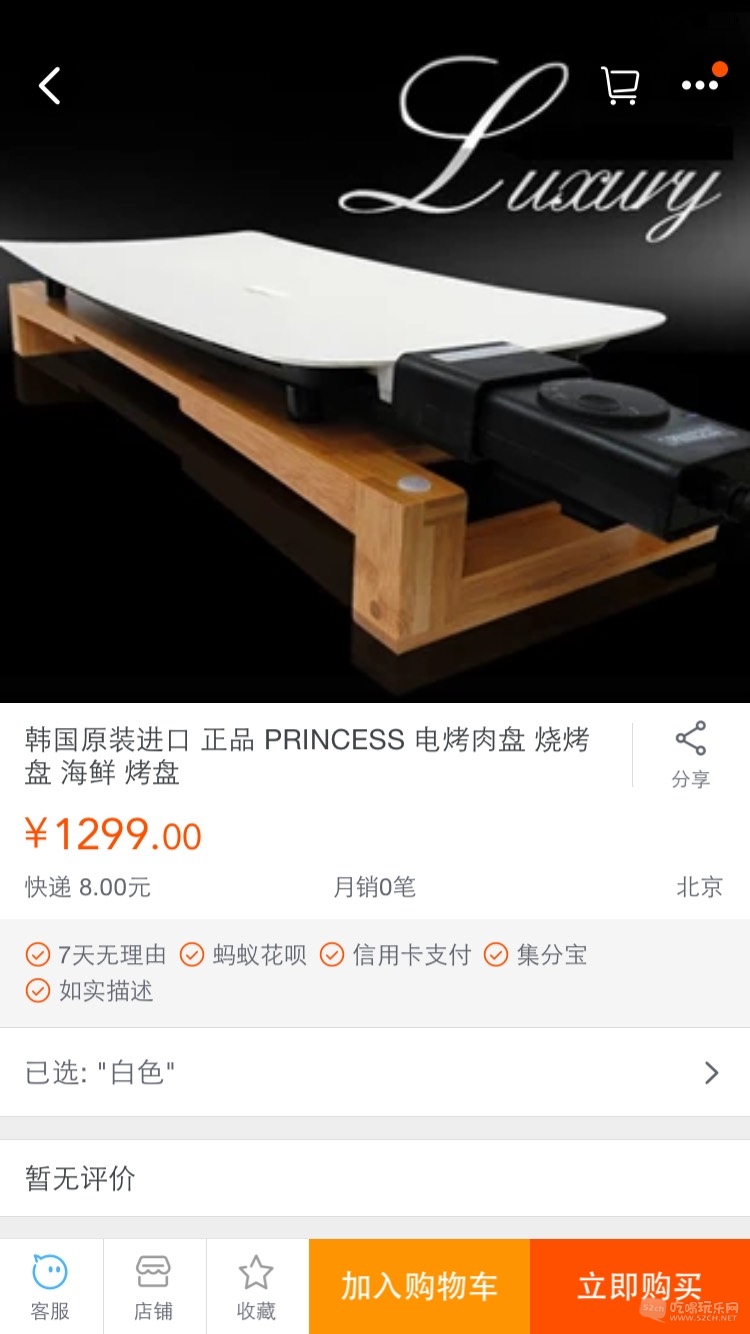
Task: Buy now with 立即购买
Action: (x=640, y=1286)
